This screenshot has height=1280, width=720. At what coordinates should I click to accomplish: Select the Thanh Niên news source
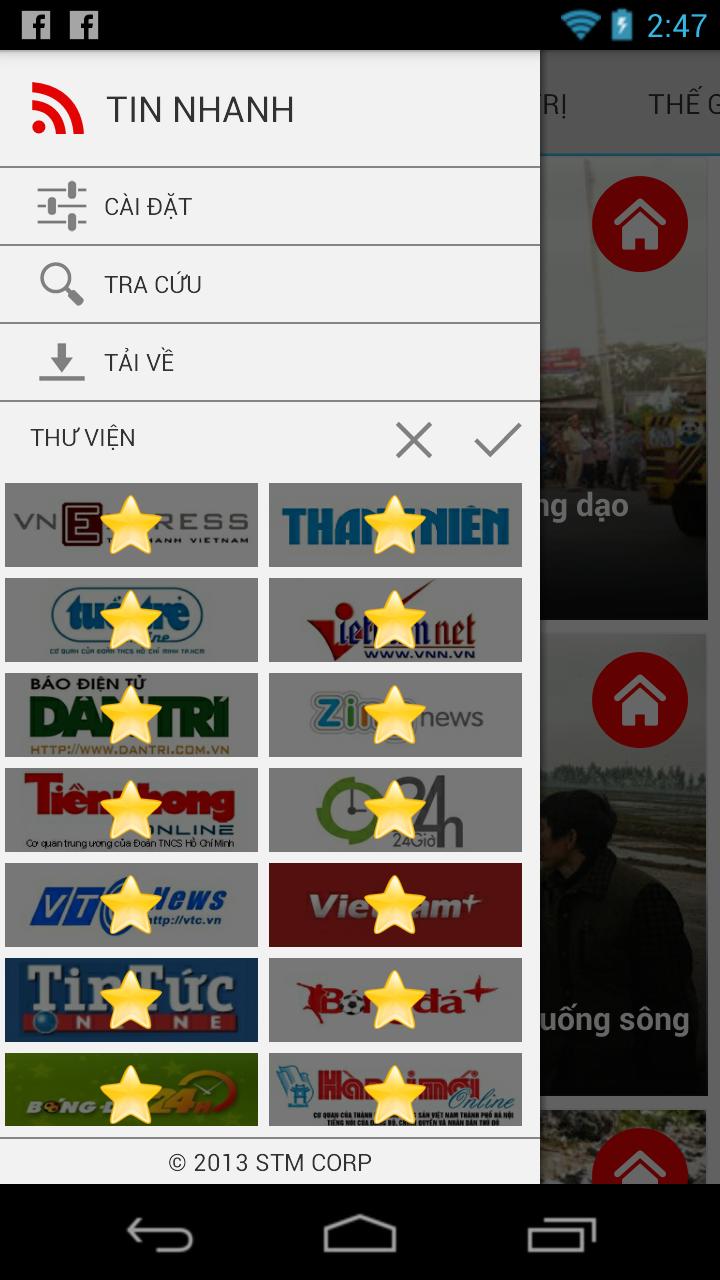tap(395, 525)
